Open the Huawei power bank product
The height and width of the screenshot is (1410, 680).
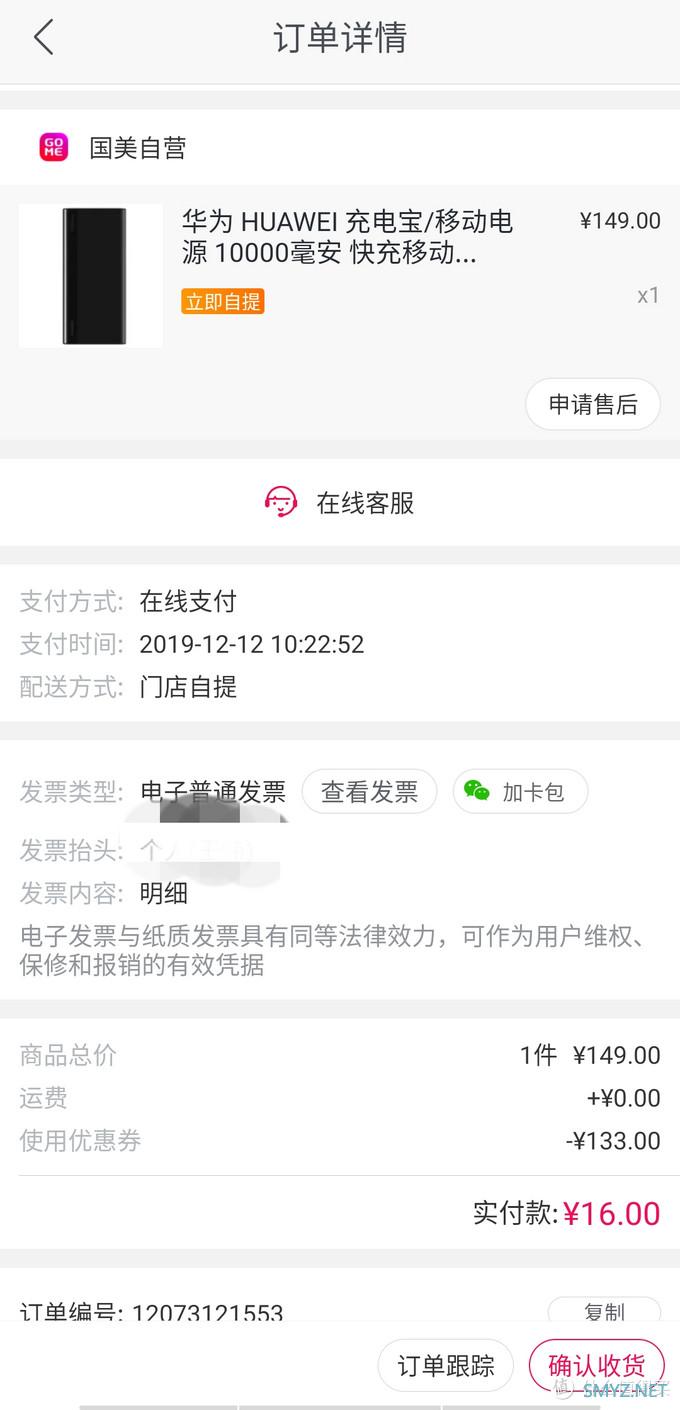[x=340, y=275]
